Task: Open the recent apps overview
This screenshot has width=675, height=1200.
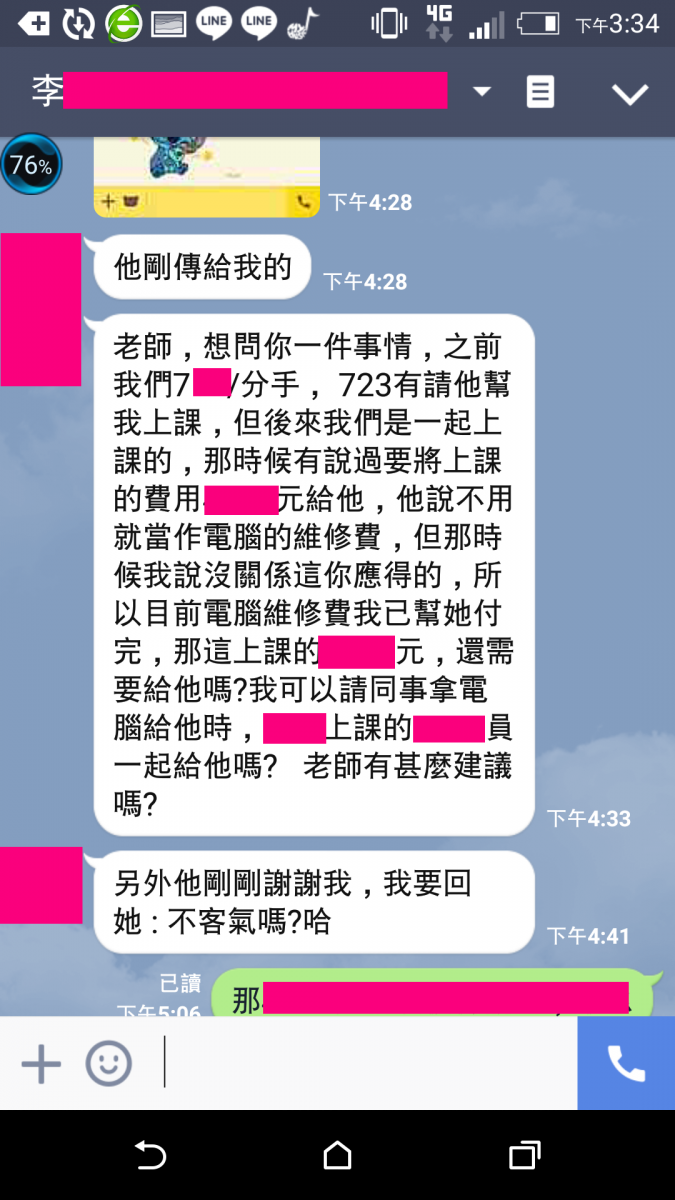Action: (525, 1156)
